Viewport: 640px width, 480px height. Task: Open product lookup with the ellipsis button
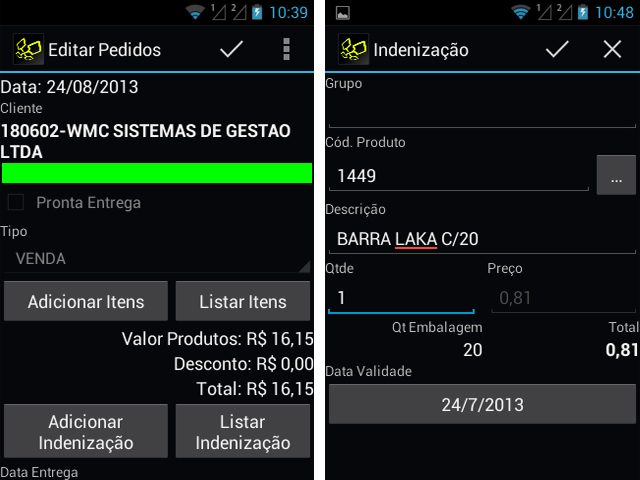(616, 176)
